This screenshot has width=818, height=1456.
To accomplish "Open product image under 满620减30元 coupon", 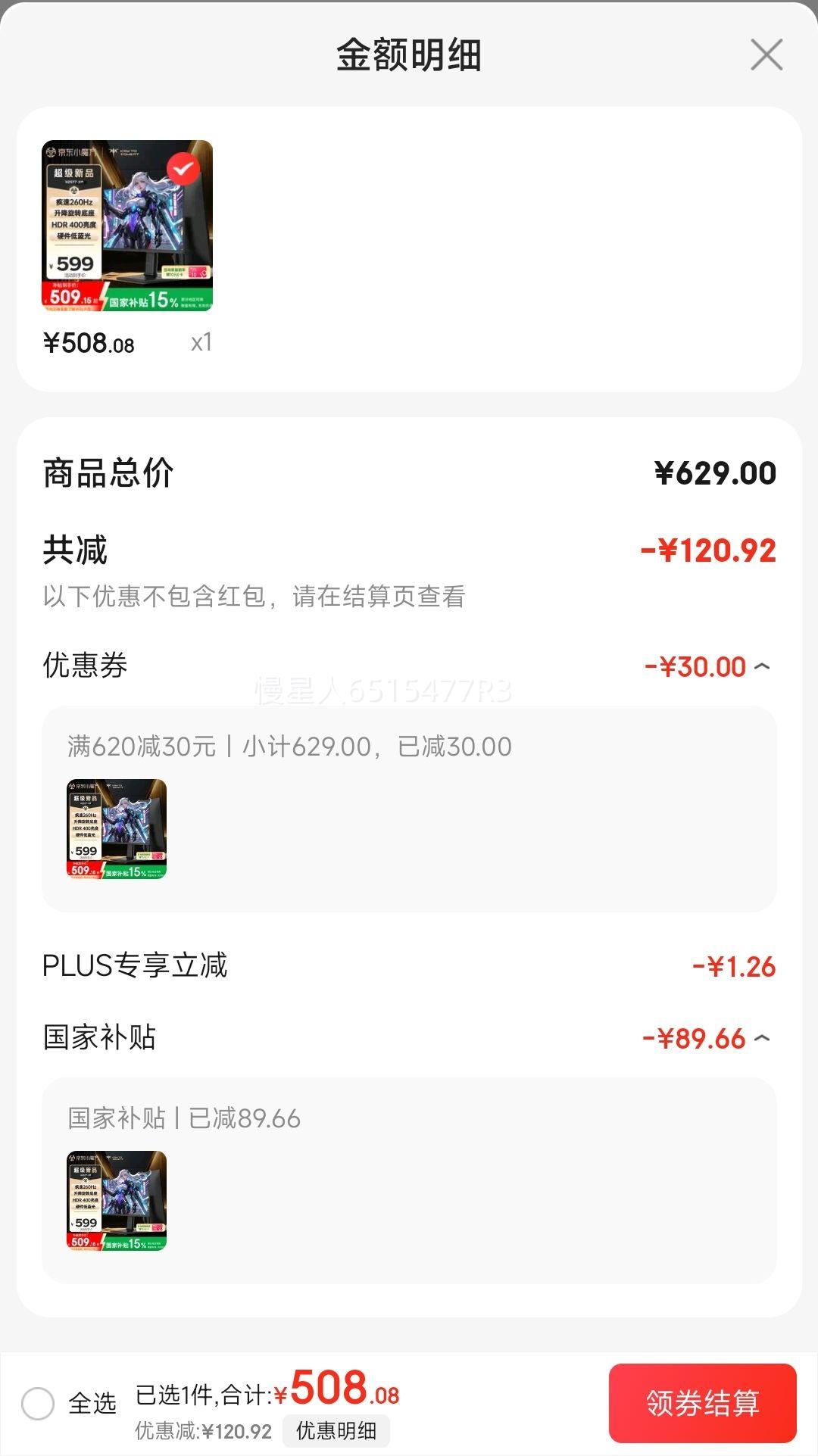I will (x=117, y=829).
